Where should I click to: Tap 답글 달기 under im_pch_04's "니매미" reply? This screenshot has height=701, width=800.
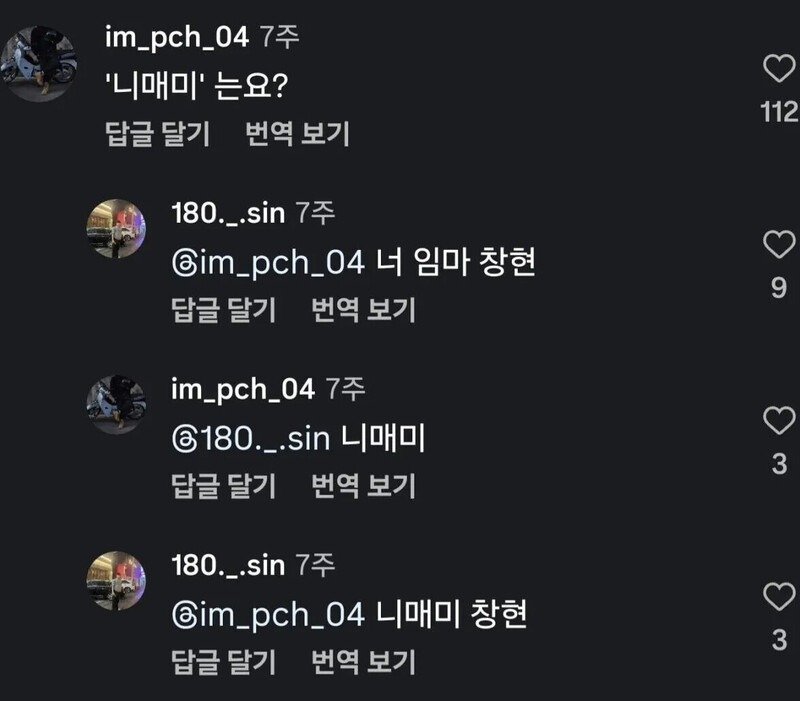[224, 486]
